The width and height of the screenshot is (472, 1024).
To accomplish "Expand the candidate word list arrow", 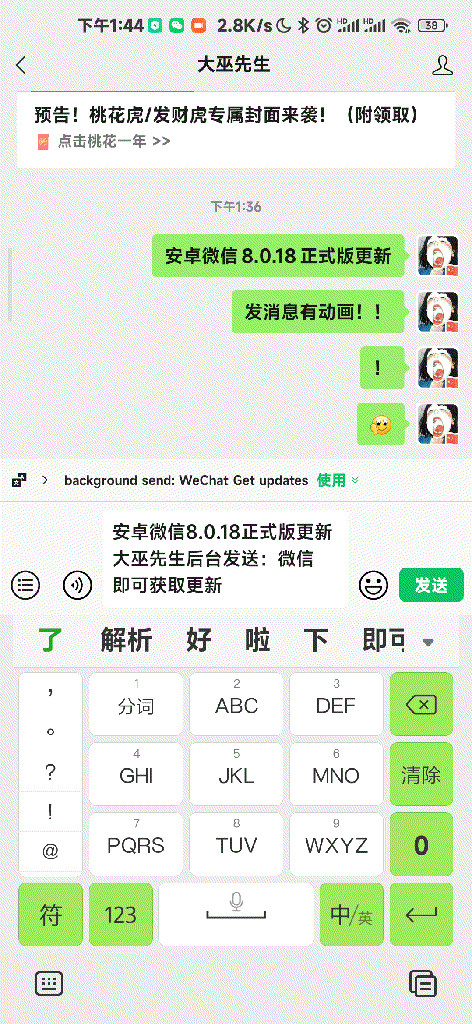I will click(x=428, y=643).
